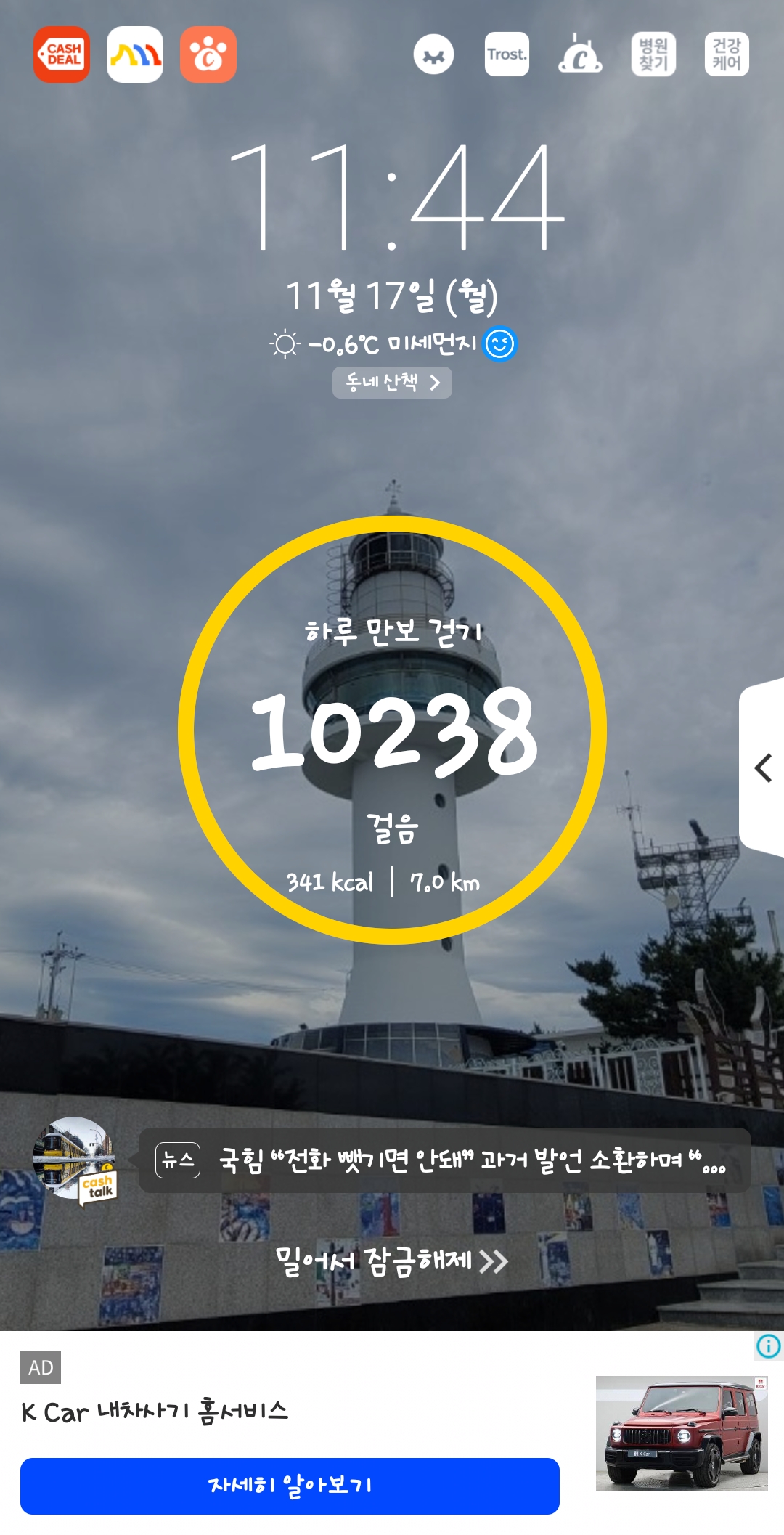Tap the 동네산책 chip
The width and height of the screenshot is (784, 1535).
pyautogui.click(x=392, y=383)
